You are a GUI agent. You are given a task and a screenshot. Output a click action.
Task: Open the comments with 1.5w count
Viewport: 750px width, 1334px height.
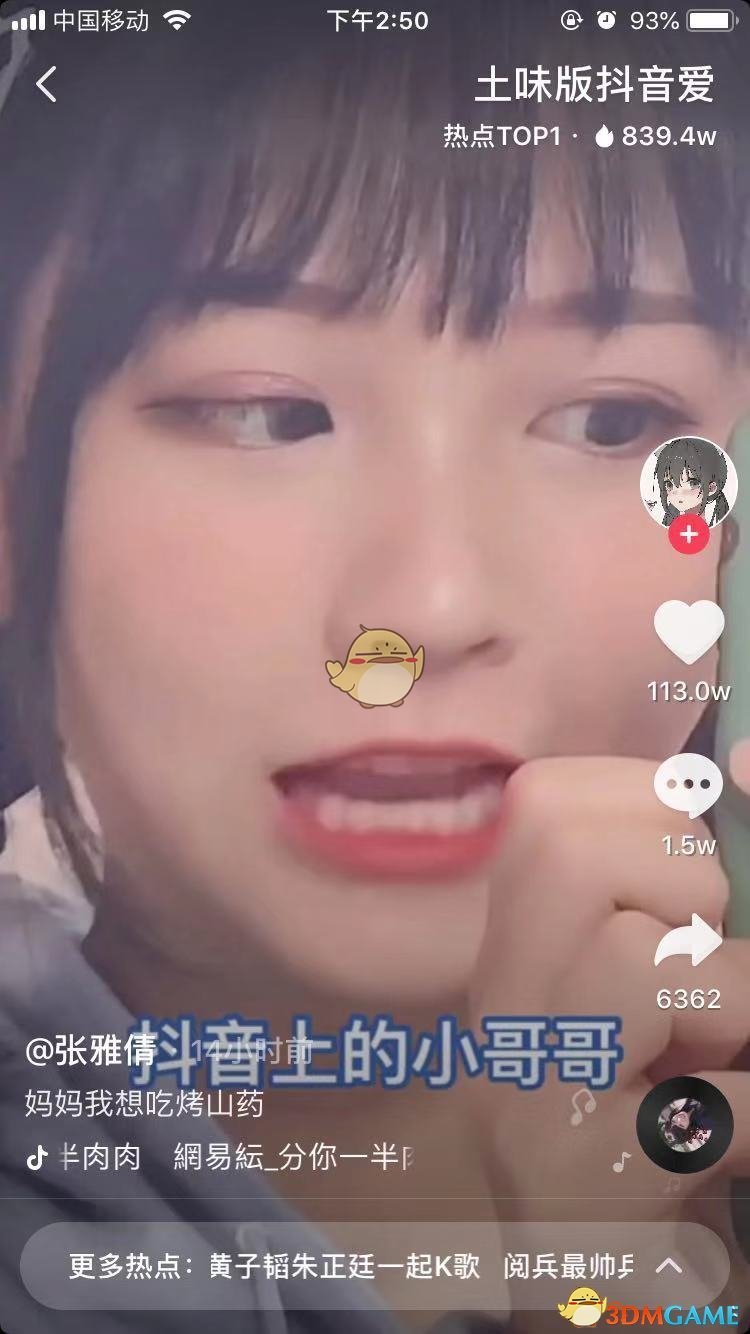point(688,786)
